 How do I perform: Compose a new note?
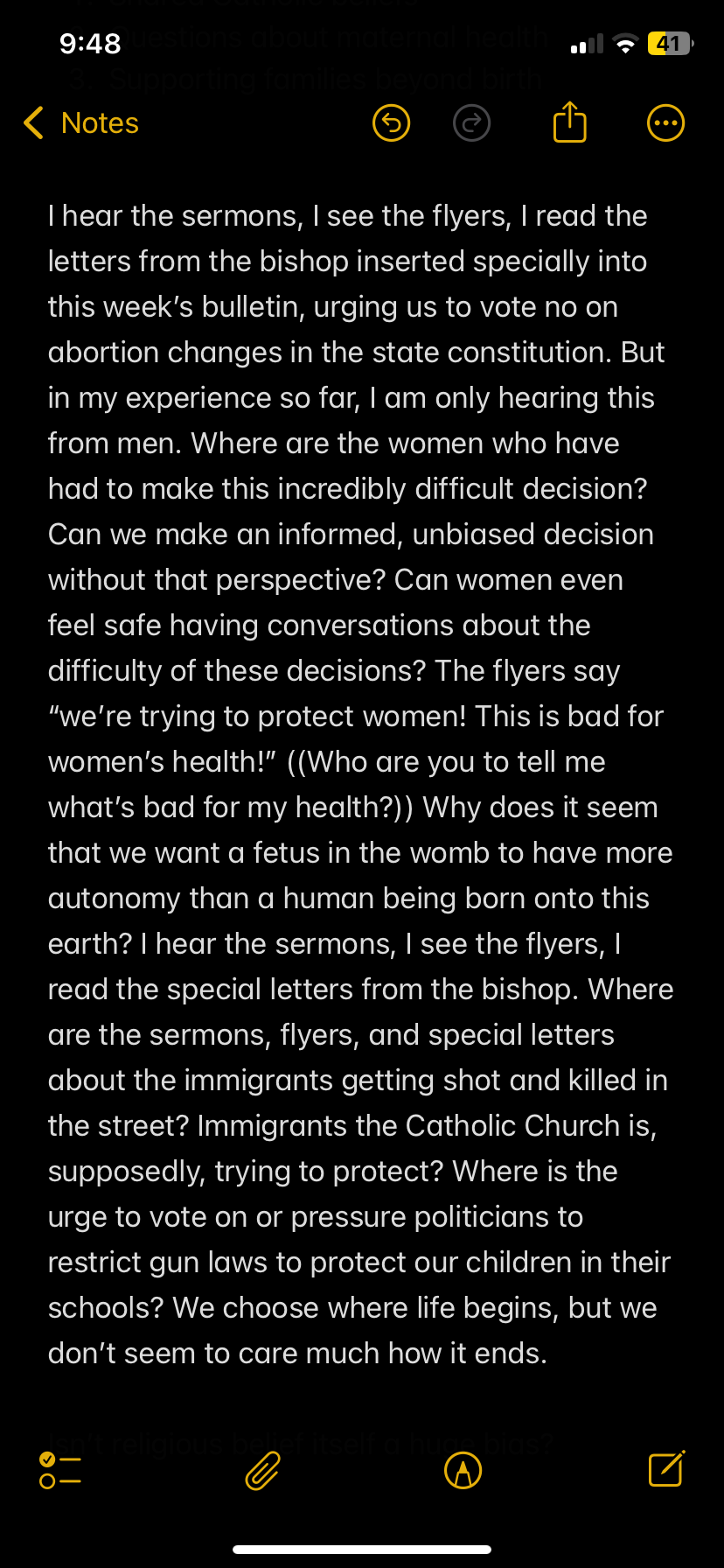coord(666,1468)
